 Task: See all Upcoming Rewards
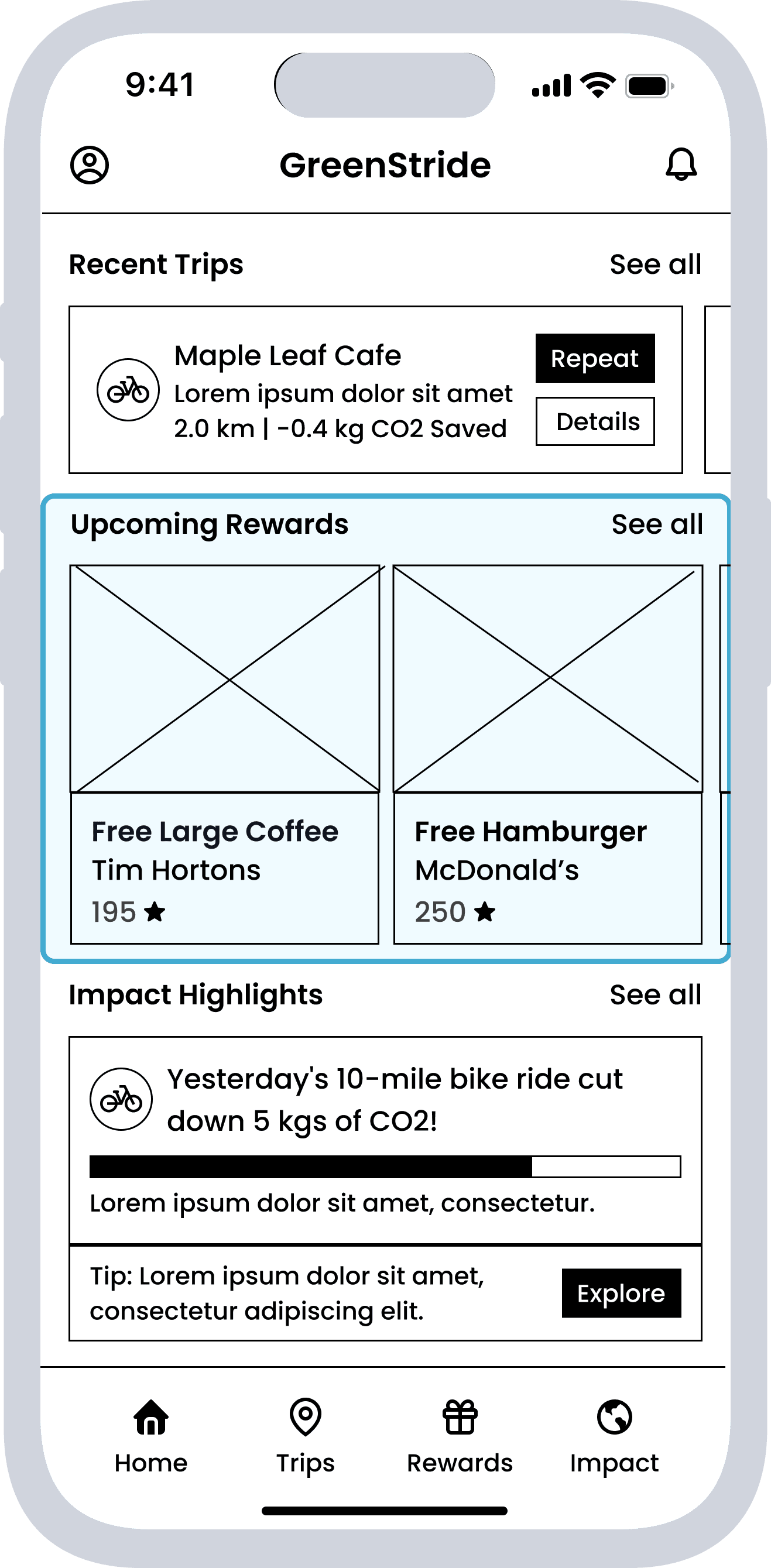click(x=657, y=524)
